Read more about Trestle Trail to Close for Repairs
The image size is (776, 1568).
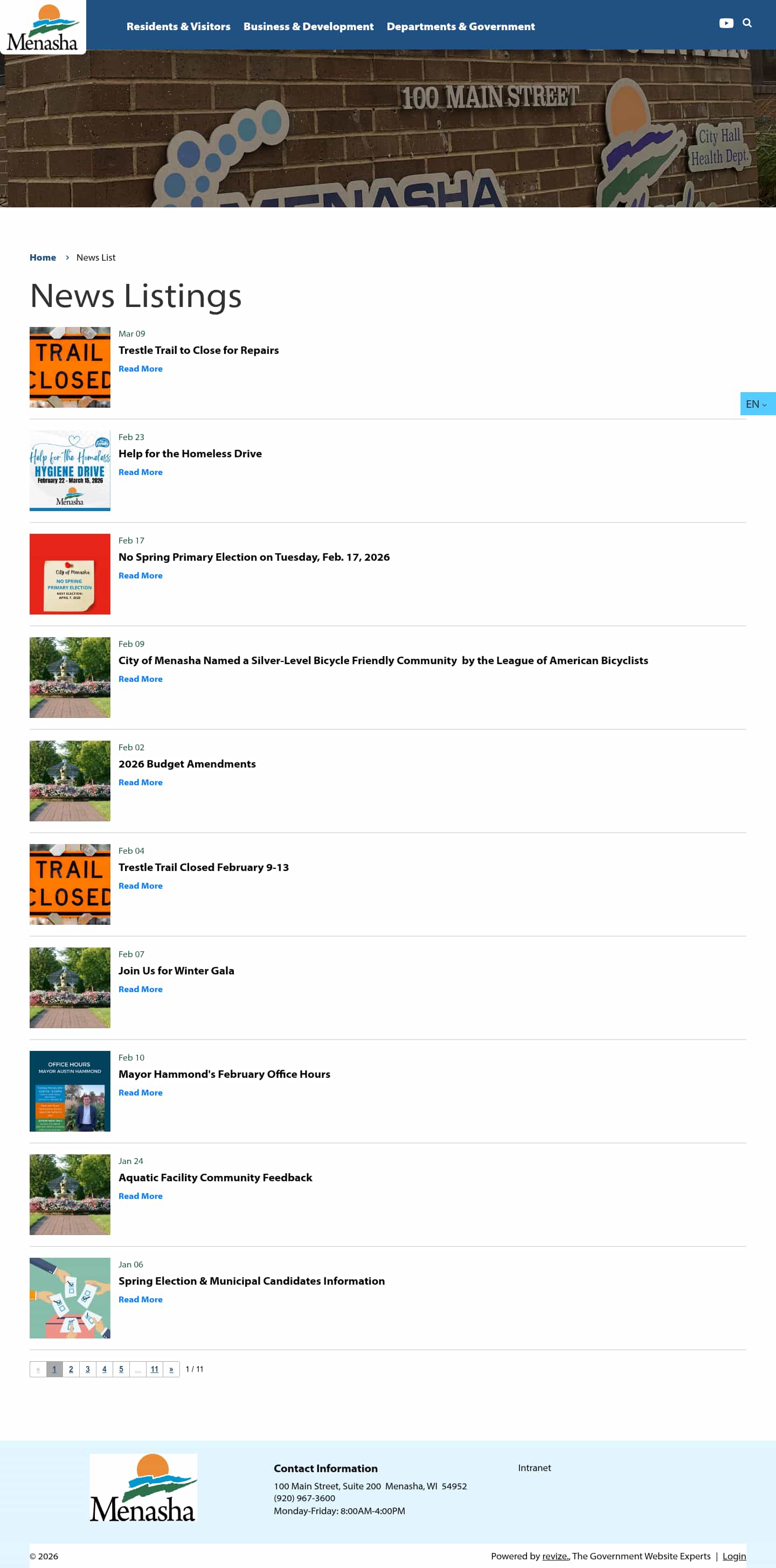[140, 369]
